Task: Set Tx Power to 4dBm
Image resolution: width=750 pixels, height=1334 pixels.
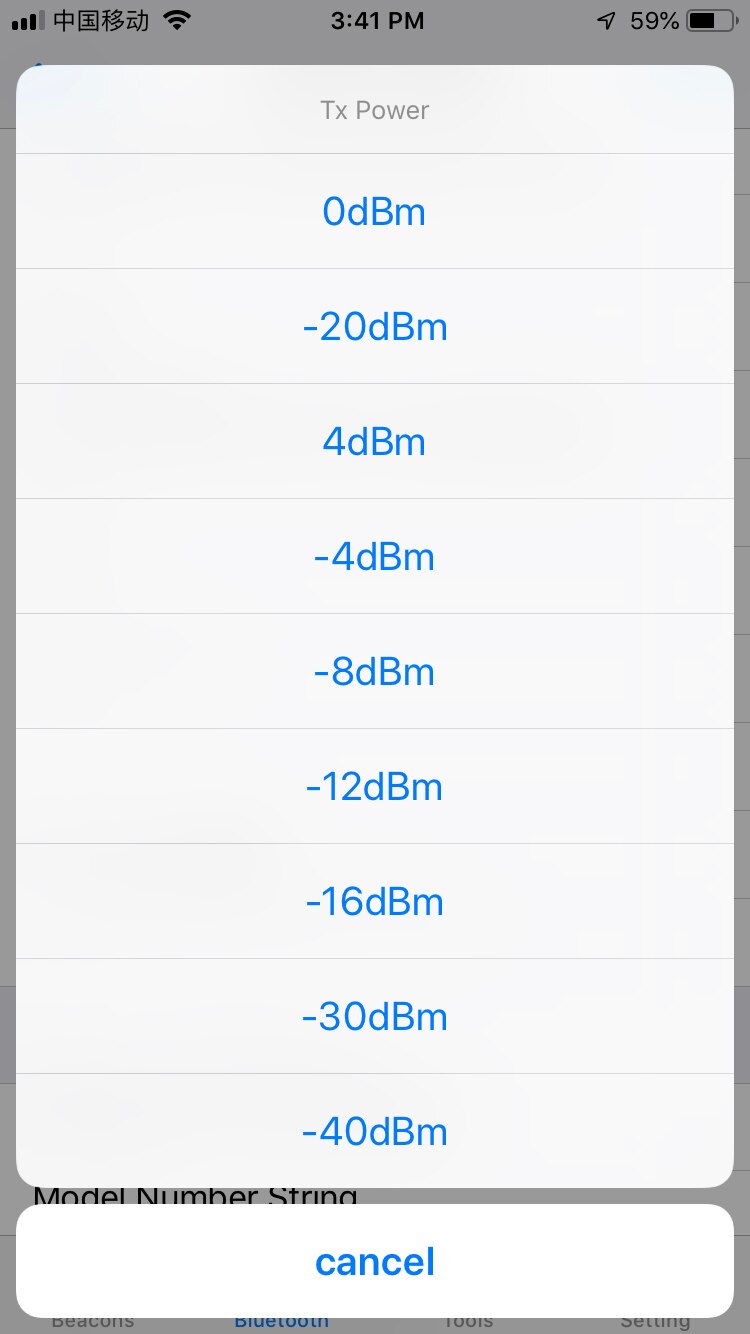Action: (374, 442)
